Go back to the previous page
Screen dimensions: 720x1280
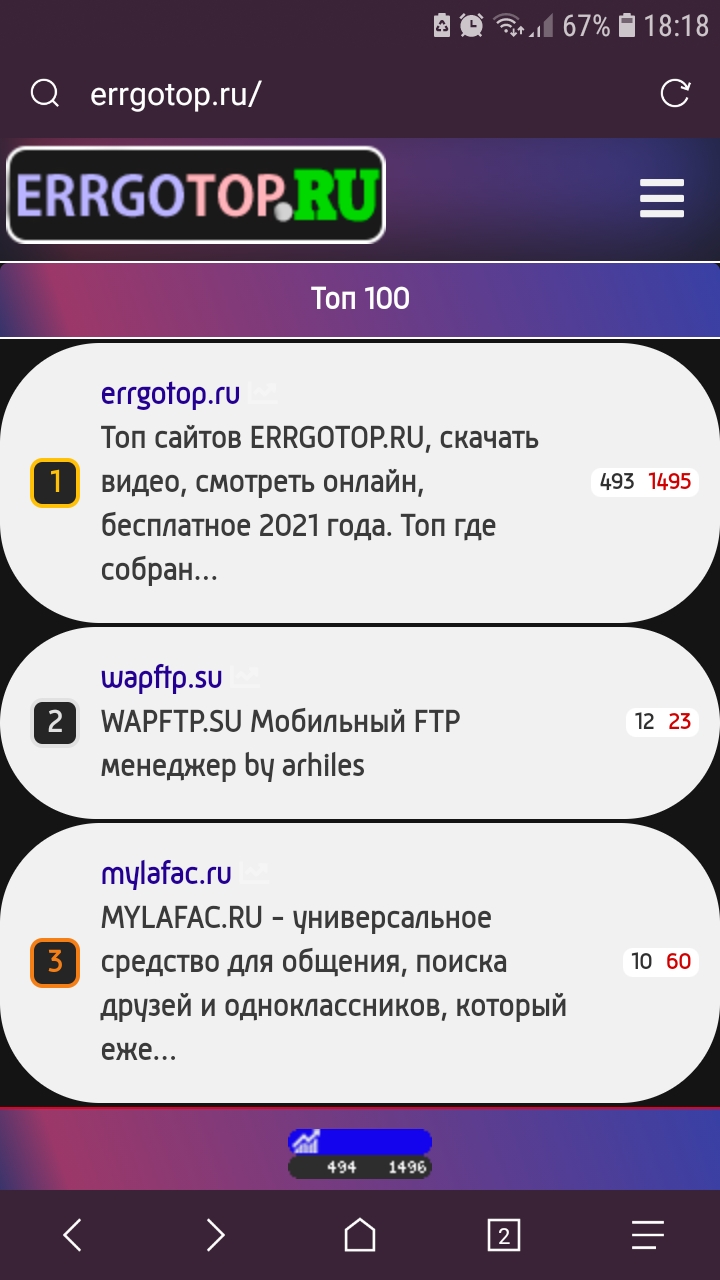pos(72,1236)
